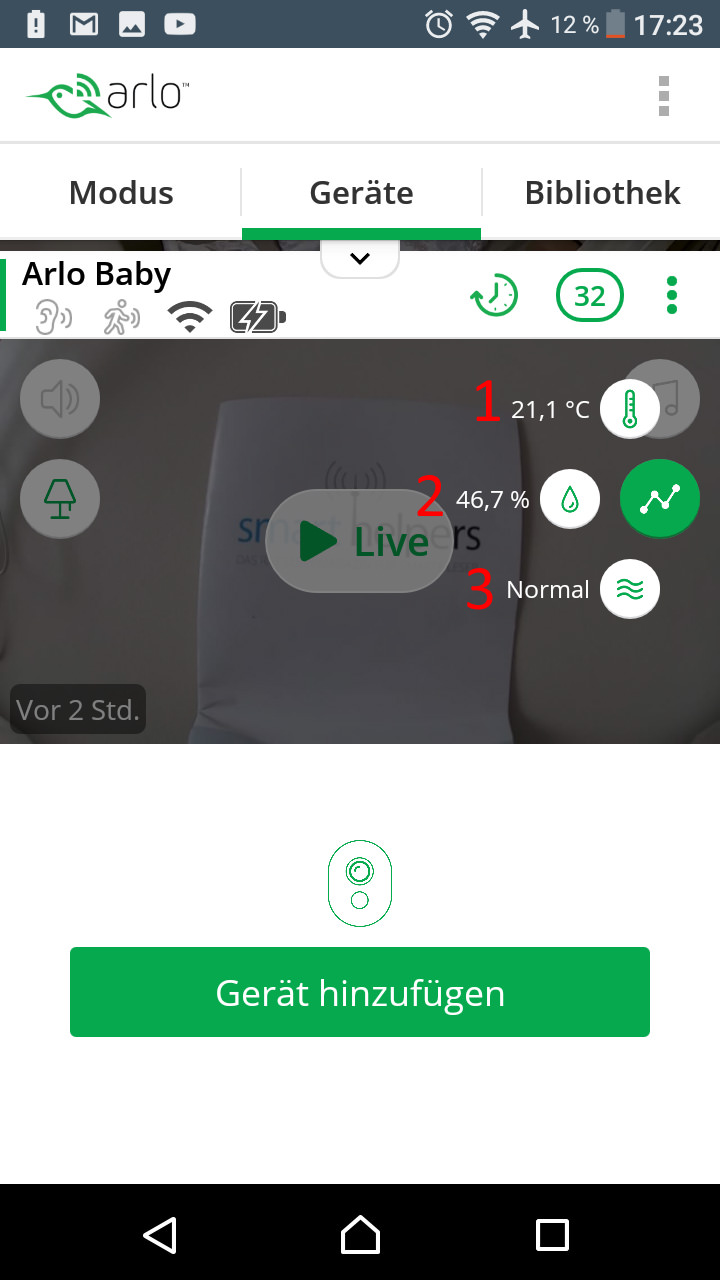Open the app overflow menu beside Arlo logo
Image resolution: width=720 pixels, height=1280 pixels.
(x=663, y=96)
